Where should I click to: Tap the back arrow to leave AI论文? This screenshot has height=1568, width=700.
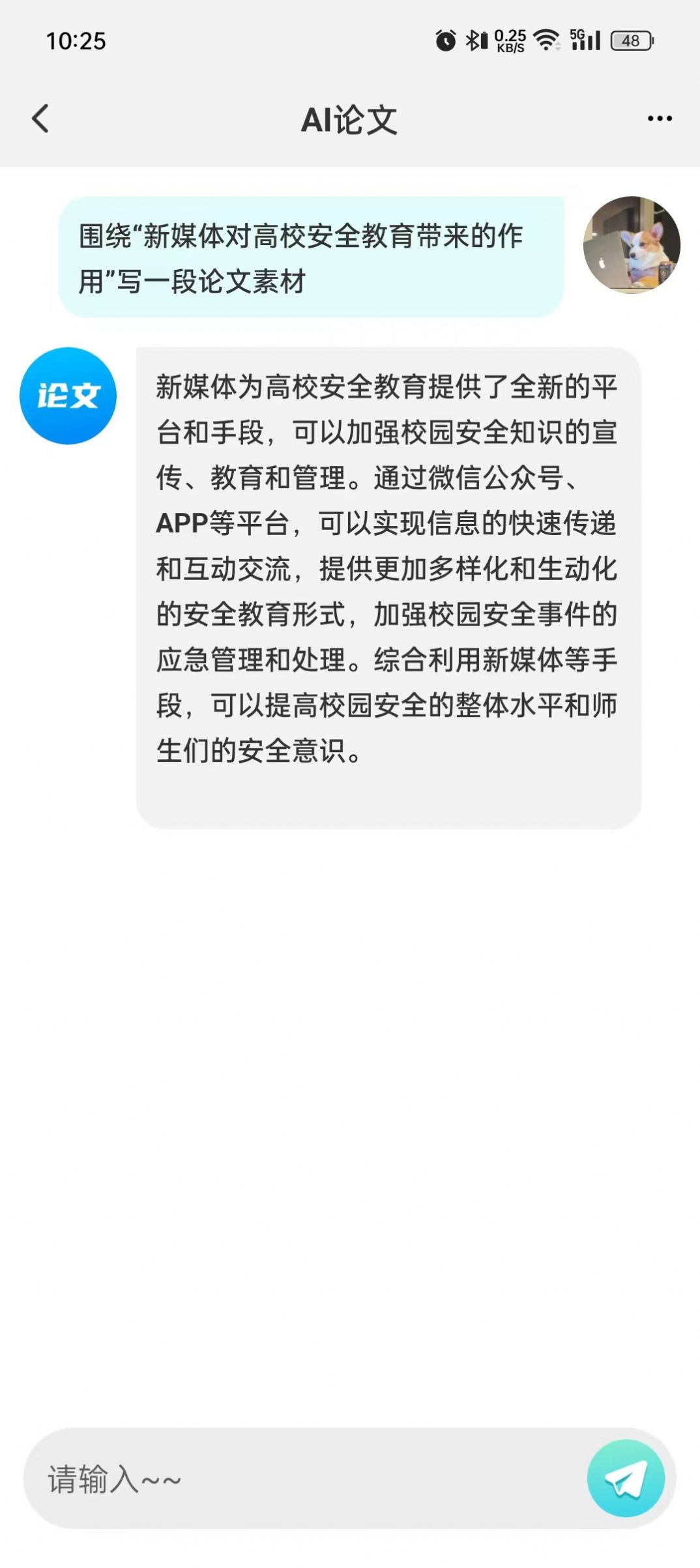coord(40,119)
